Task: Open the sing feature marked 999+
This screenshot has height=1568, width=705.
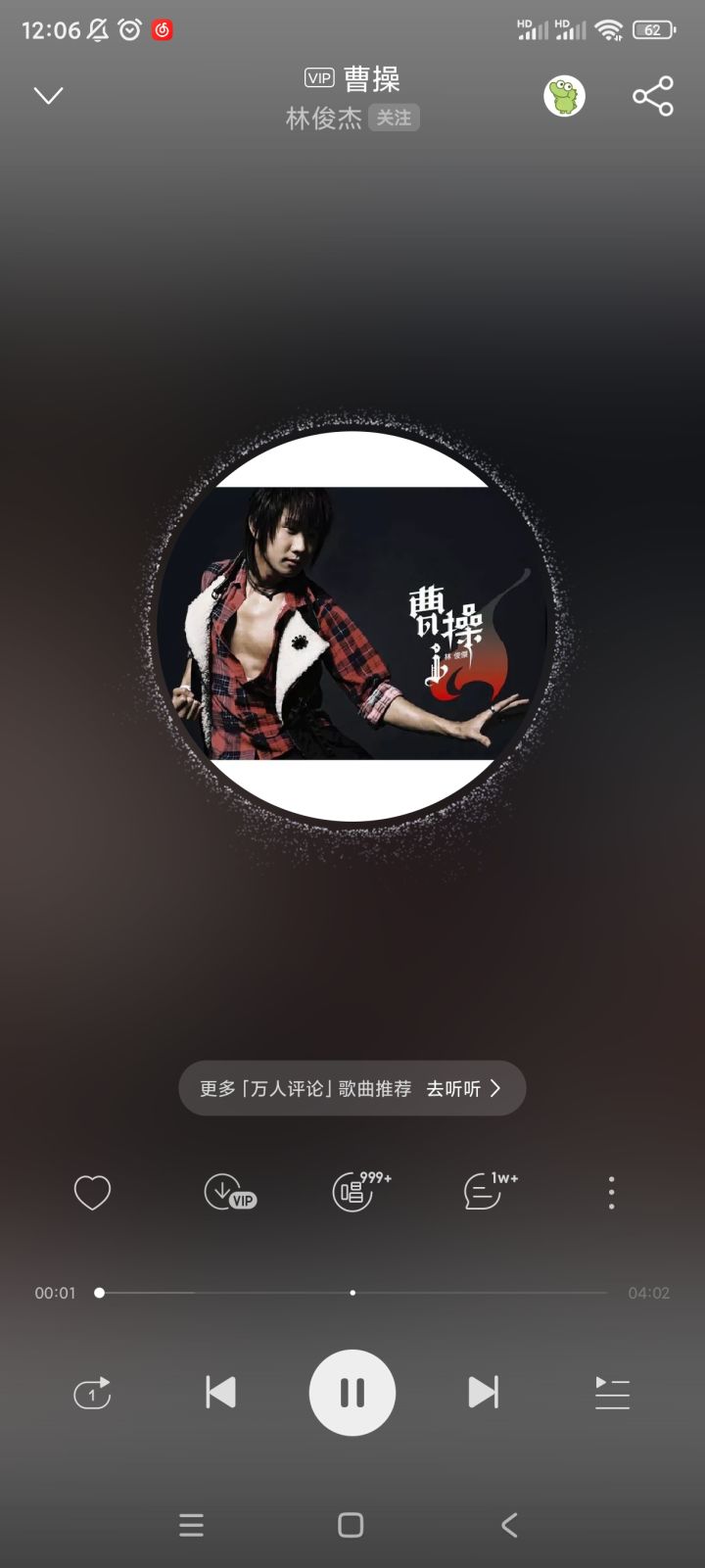Action: pos(360,1191)
